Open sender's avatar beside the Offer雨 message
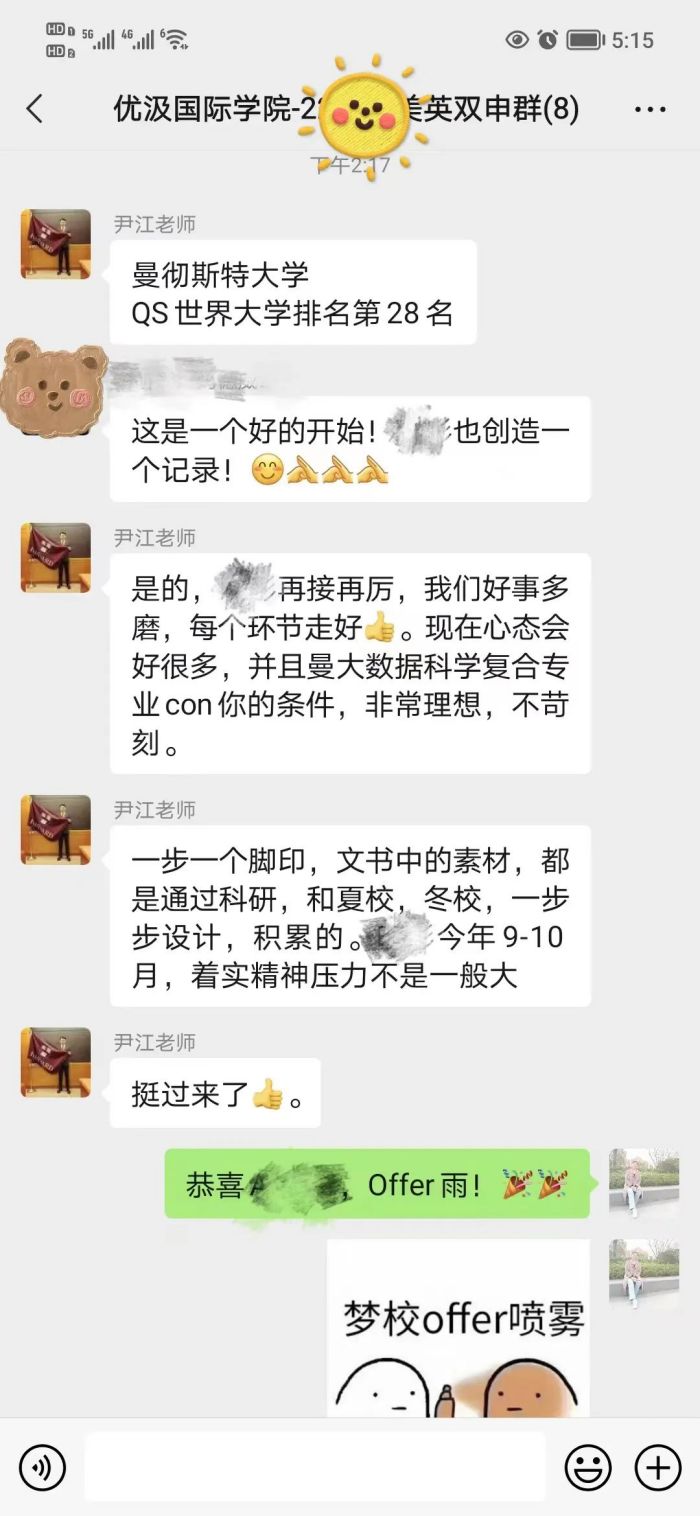This screenshot has width=700, height=1516. [644, 1183]
